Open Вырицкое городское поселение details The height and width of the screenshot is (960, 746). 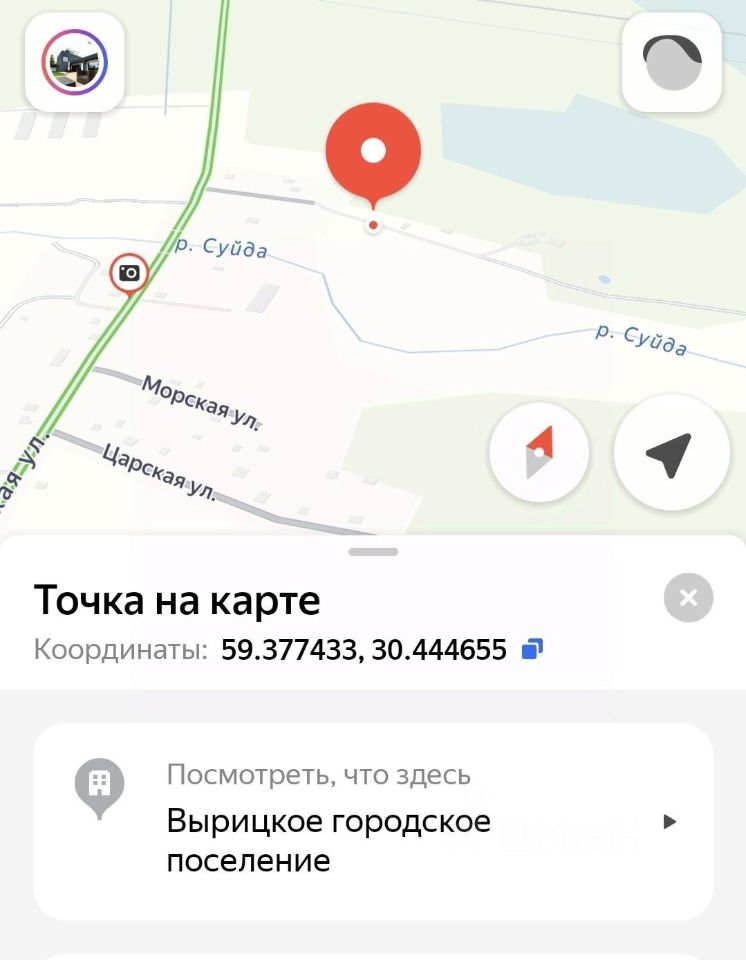(372, 822)
